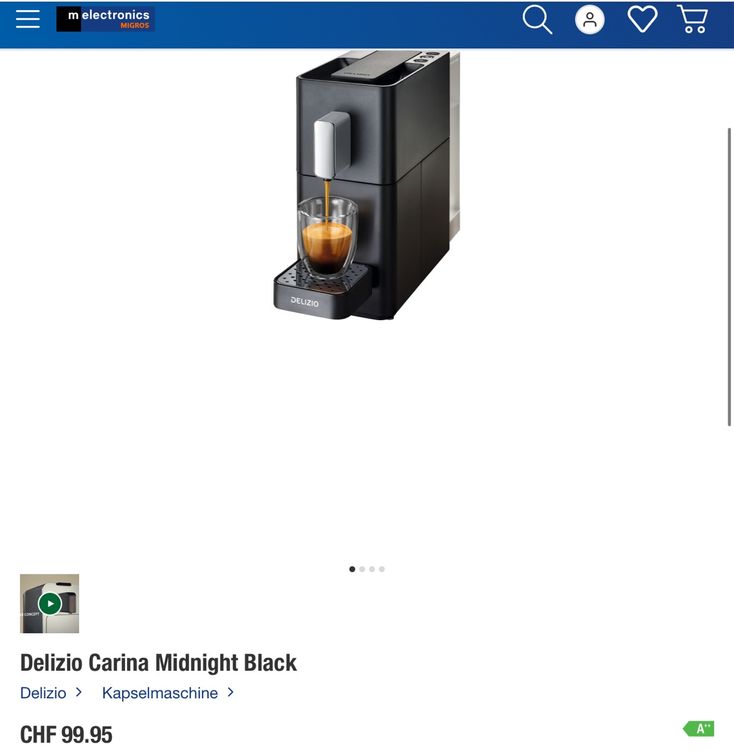Play the product video thumbnail
The image size is (734, 750).
(x=50, y=604)
